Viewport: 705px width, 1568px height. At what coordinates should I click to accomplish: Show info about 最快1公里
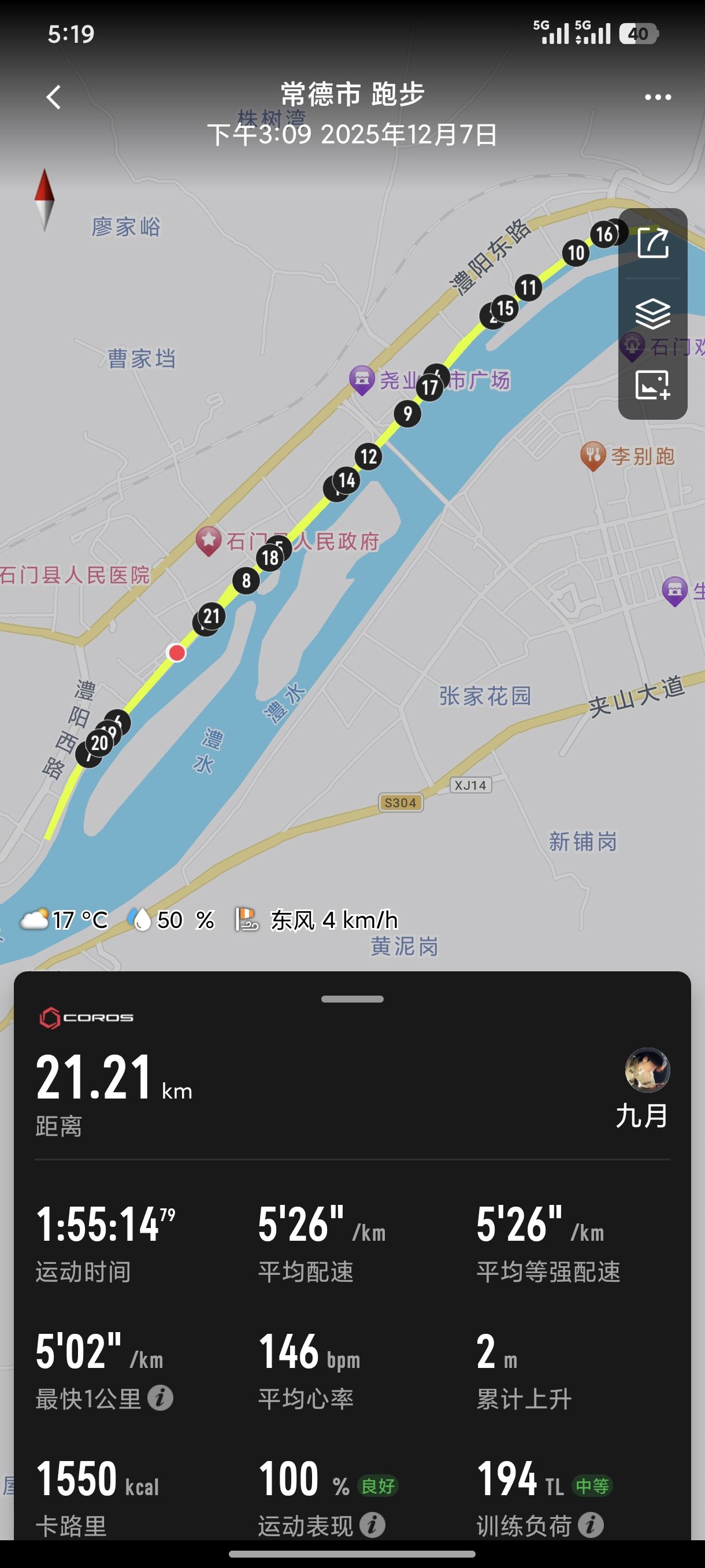coord(161,1398)
